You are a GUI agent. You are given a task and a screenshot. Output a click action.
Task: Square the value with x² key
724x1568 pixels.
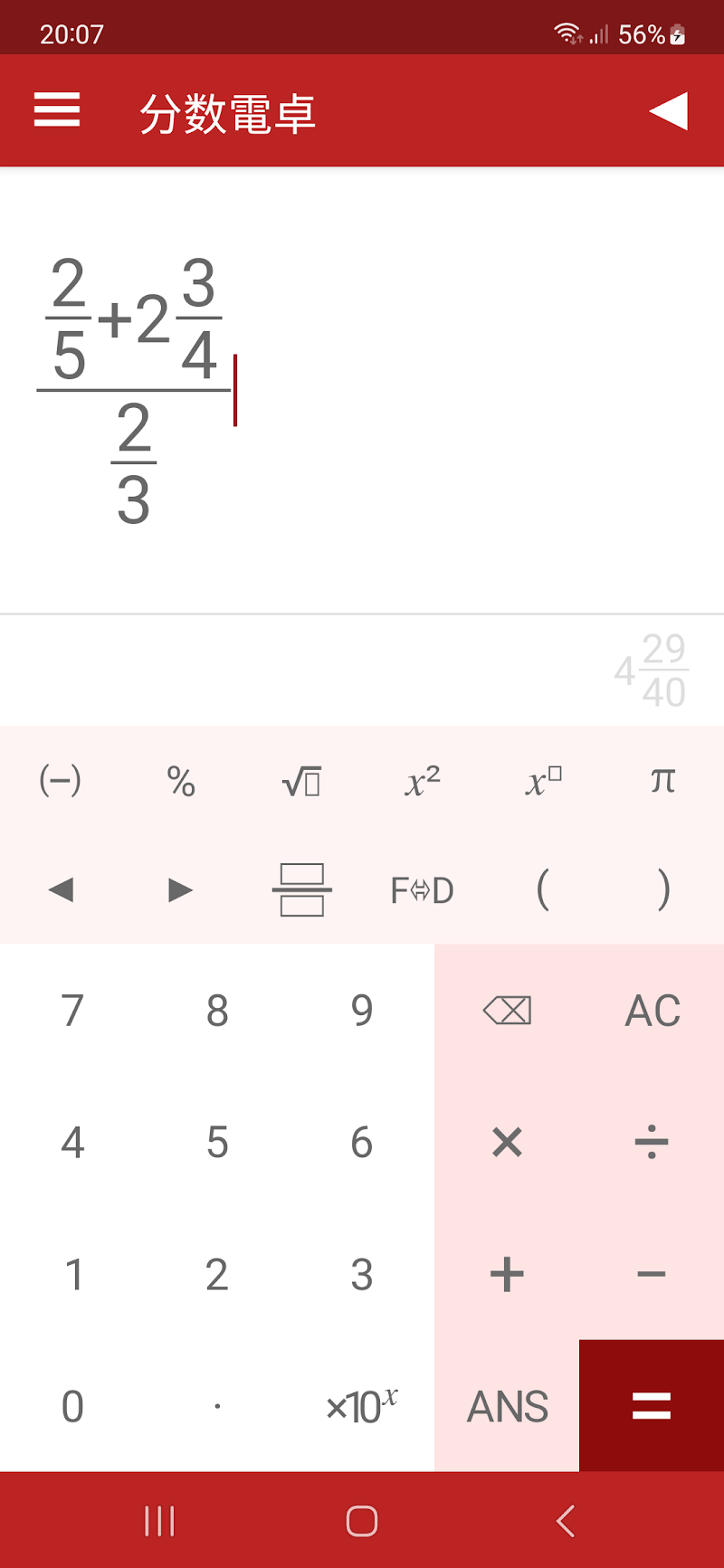(x=422, y=781)
